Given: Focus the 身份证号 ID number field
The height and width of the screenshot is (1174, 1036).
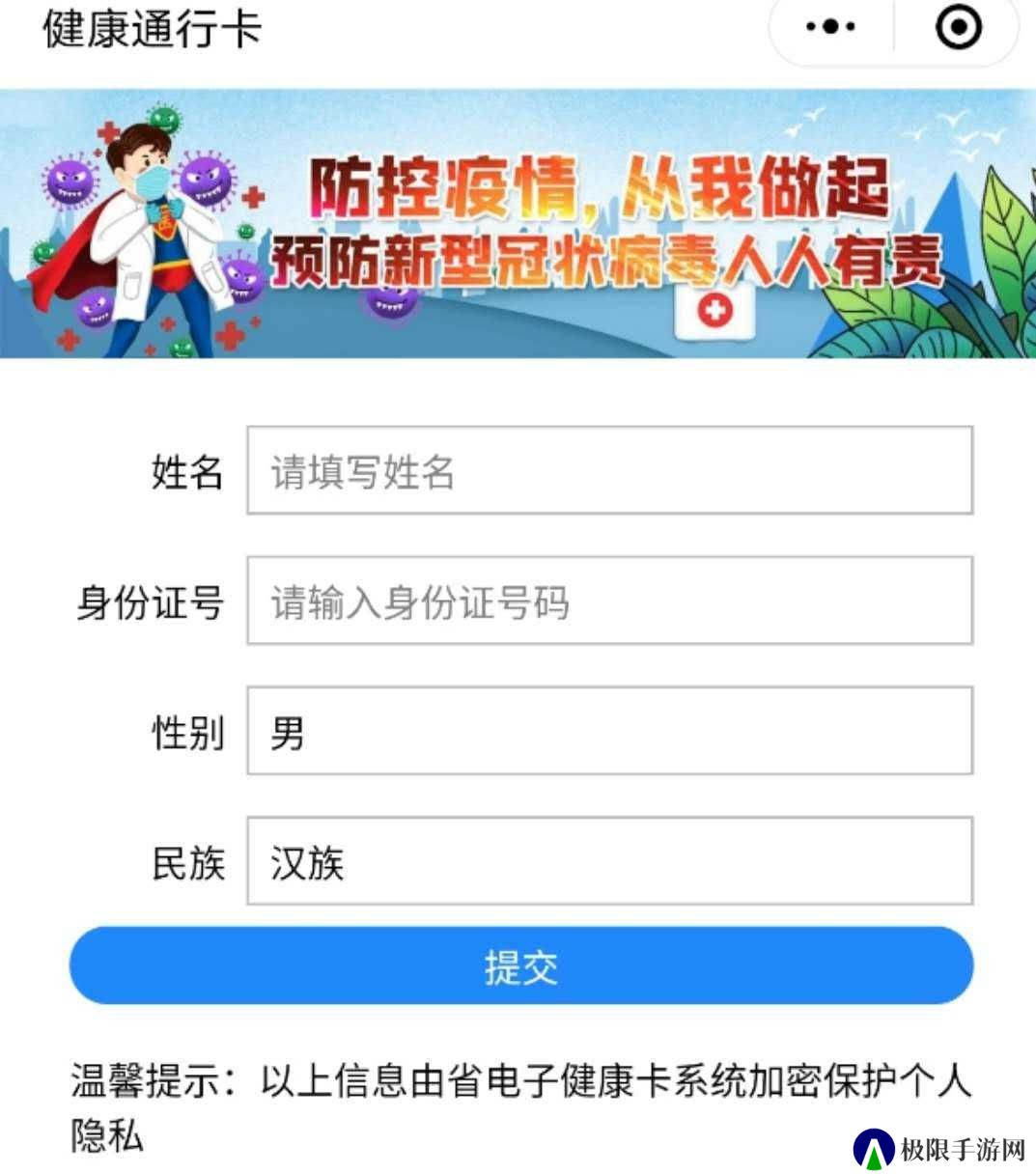Looking at the screenshot, I should pyautogui.click(x=609, y=601).
